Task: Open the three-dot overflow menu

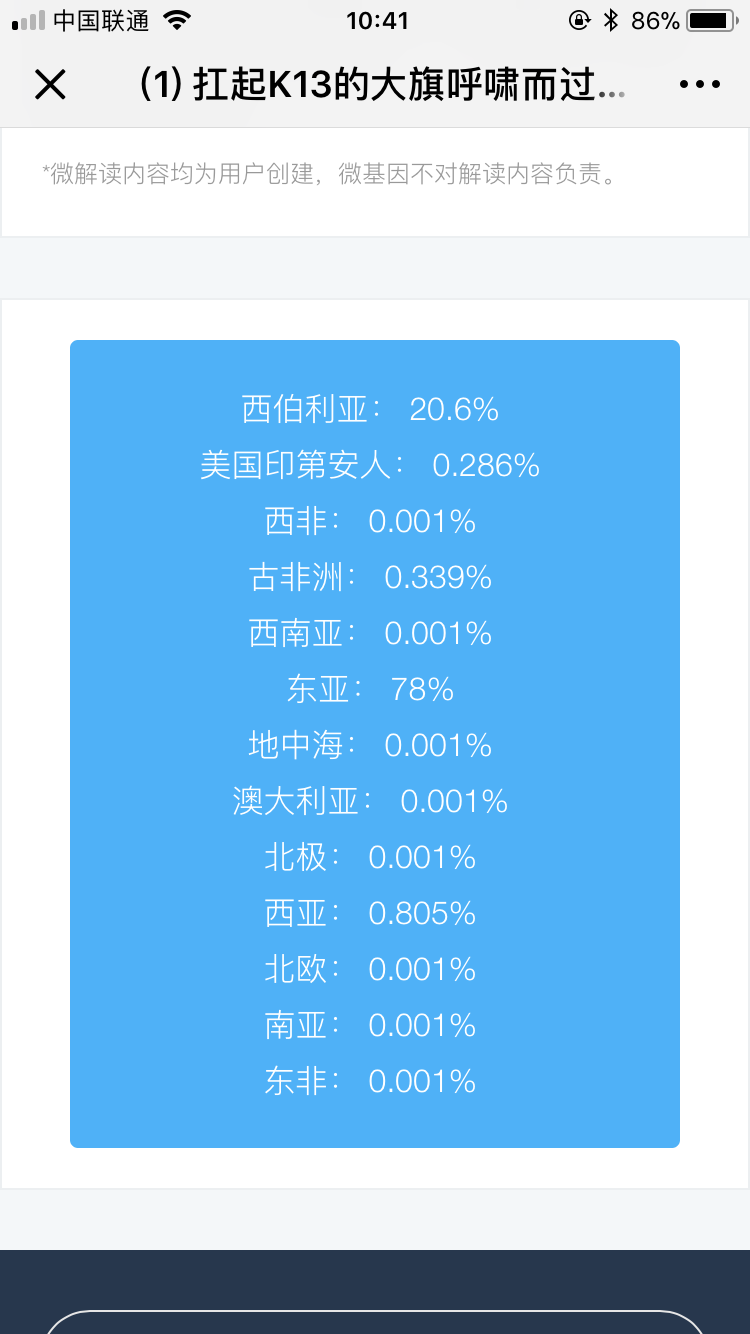Action: pos(700,85)
